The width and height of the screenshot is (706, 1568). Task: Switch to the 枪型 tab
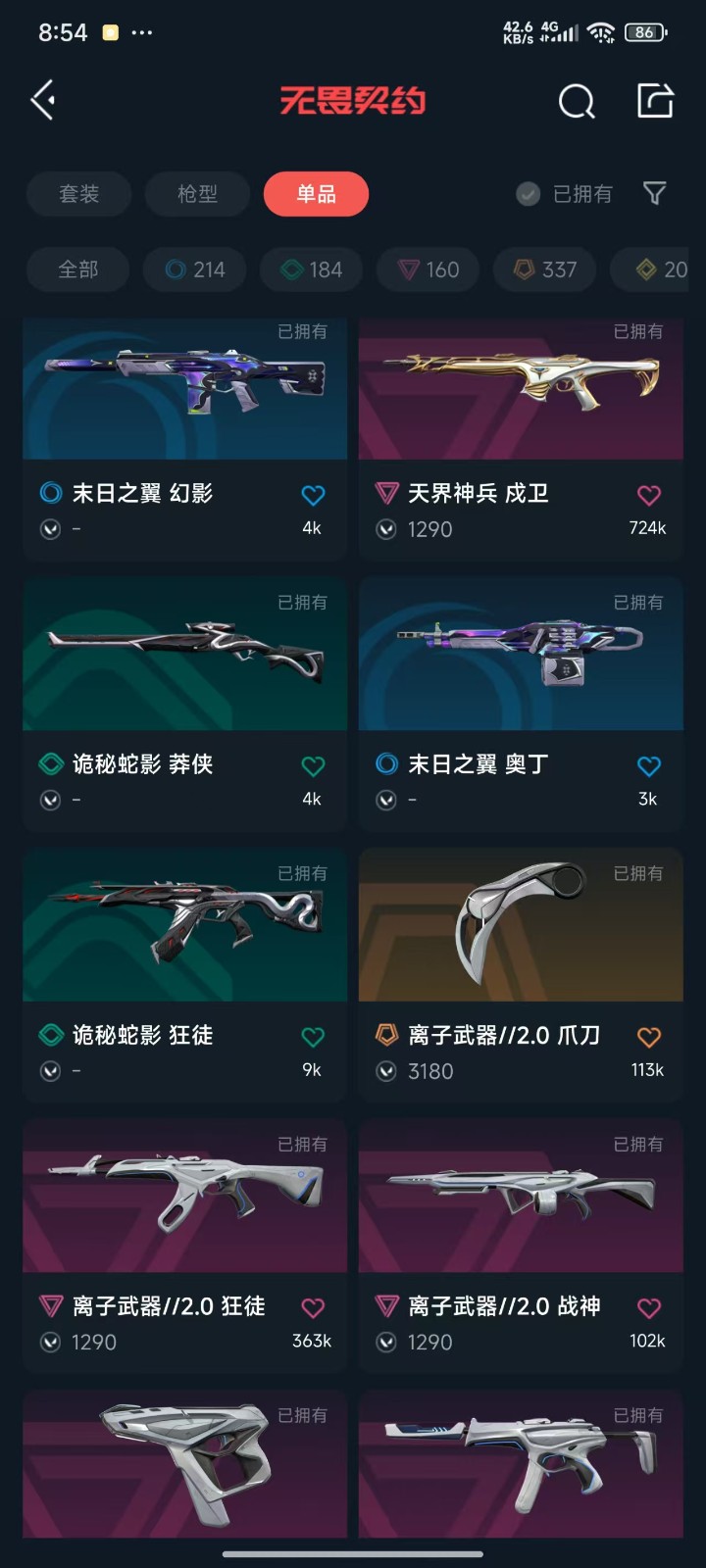(x=197, y=194)
